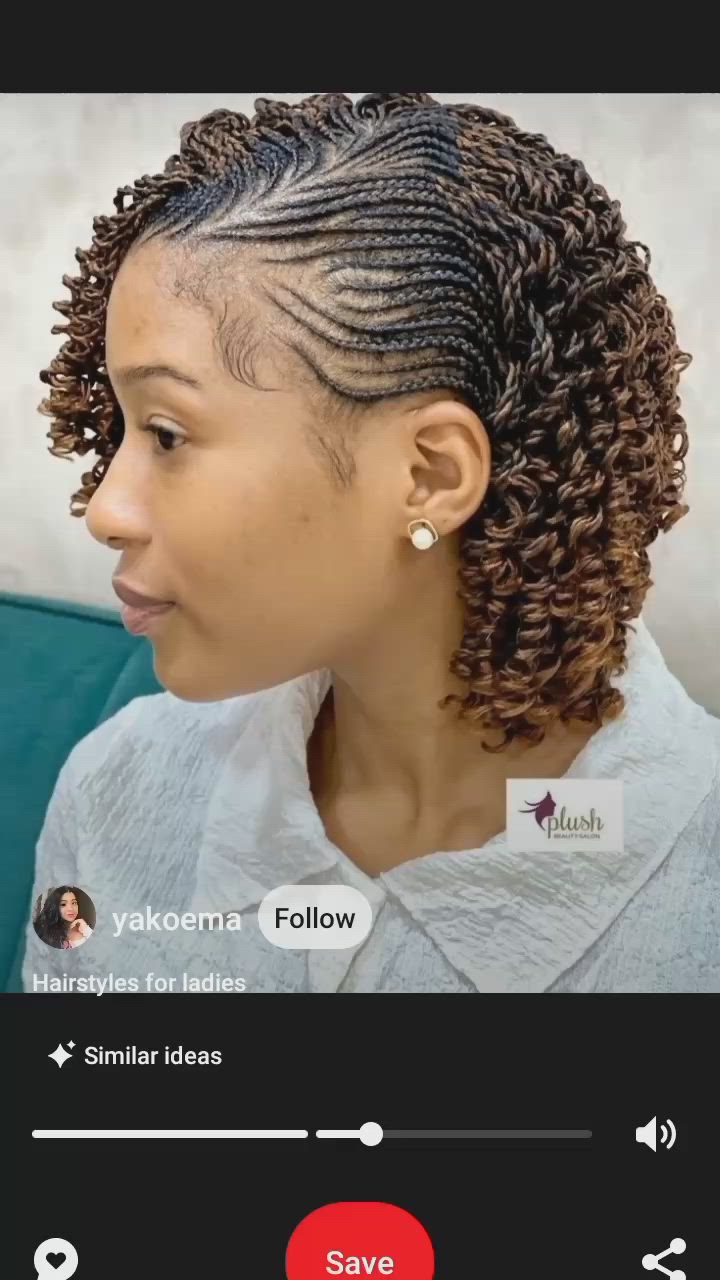This screenshot has width=720, height=1280.
Task: Share this pin
Action: 664,1258
